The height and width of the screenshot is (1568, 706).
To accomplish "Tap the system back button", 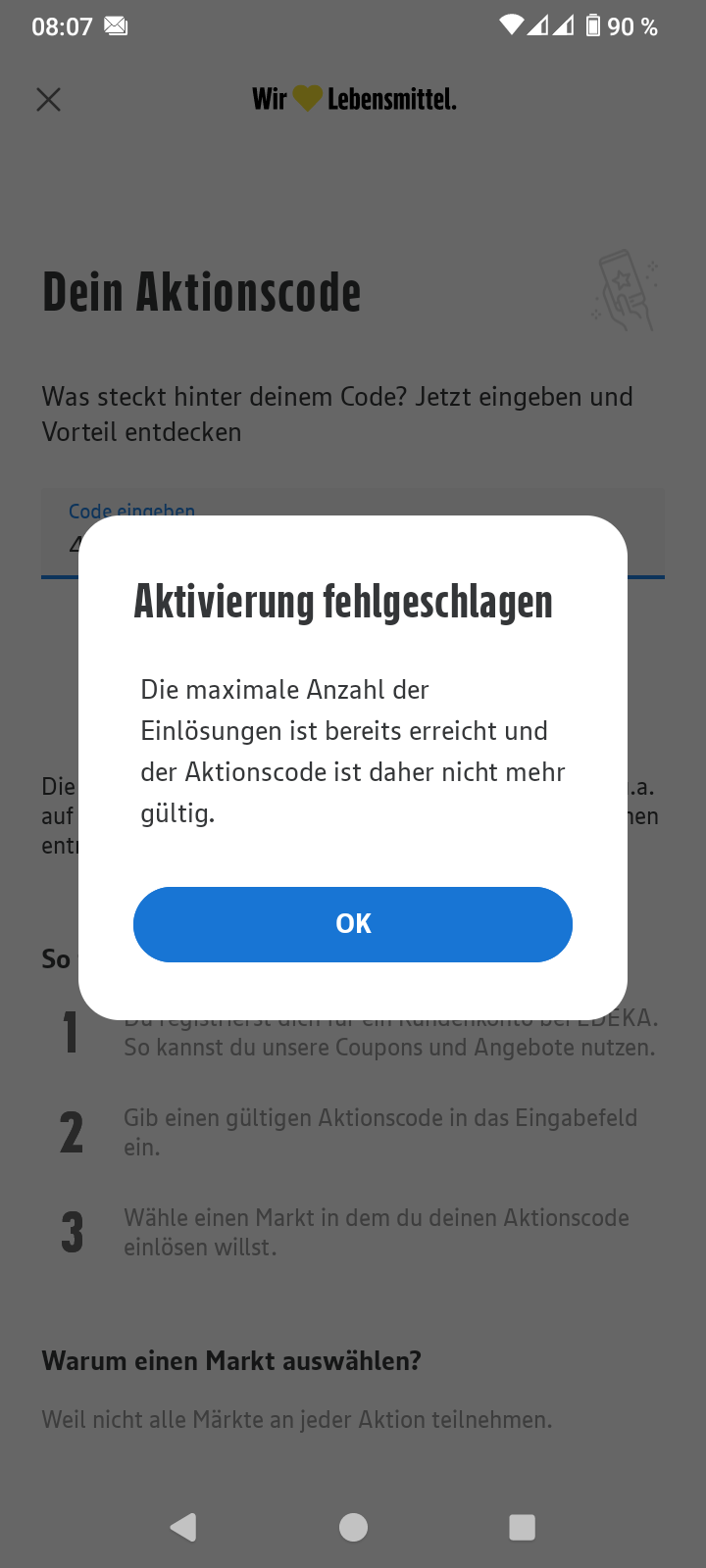I will pyautogui.click(x=183, y=1527).
